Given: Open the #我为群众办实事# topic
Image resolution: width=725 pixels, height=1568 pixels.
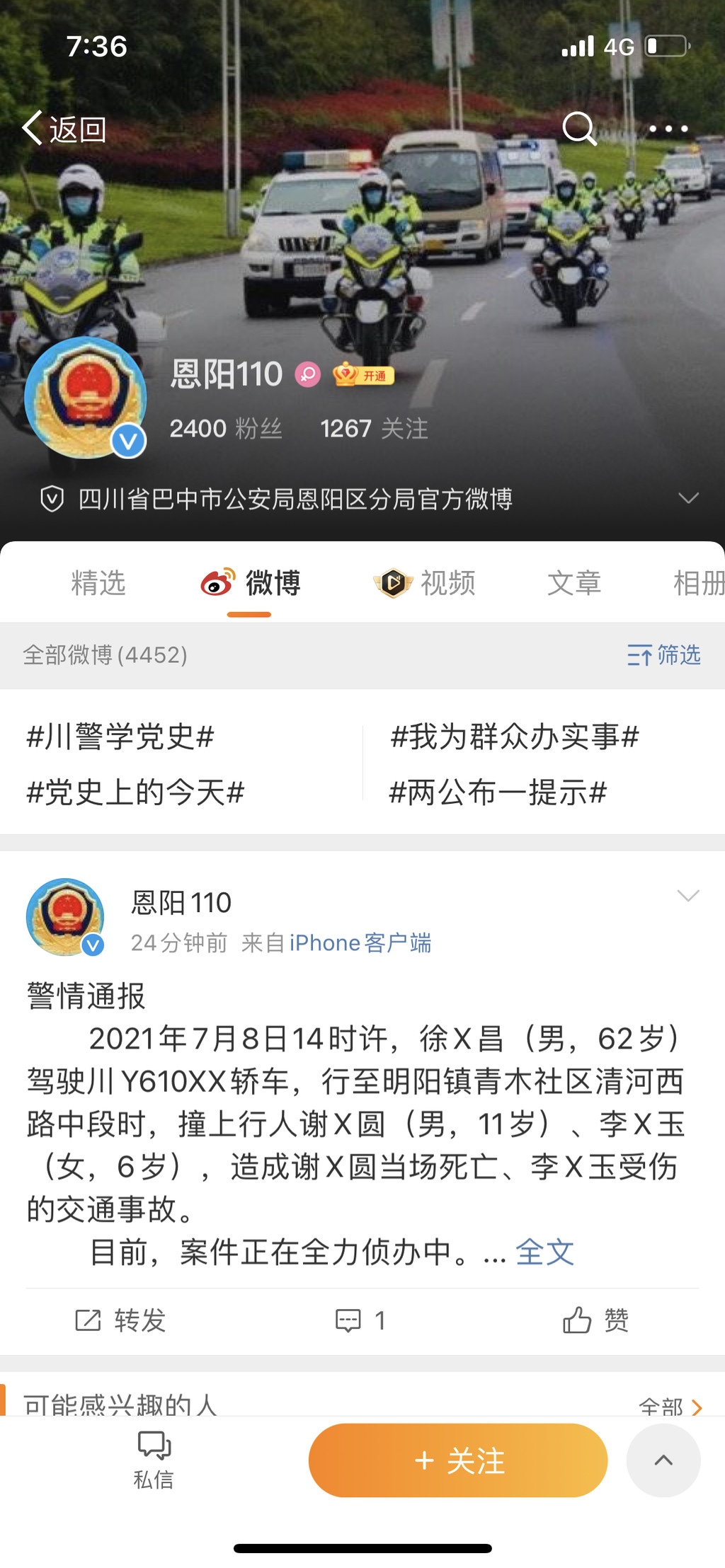Looking at the screenshot, I should click(x=515, y=737).
